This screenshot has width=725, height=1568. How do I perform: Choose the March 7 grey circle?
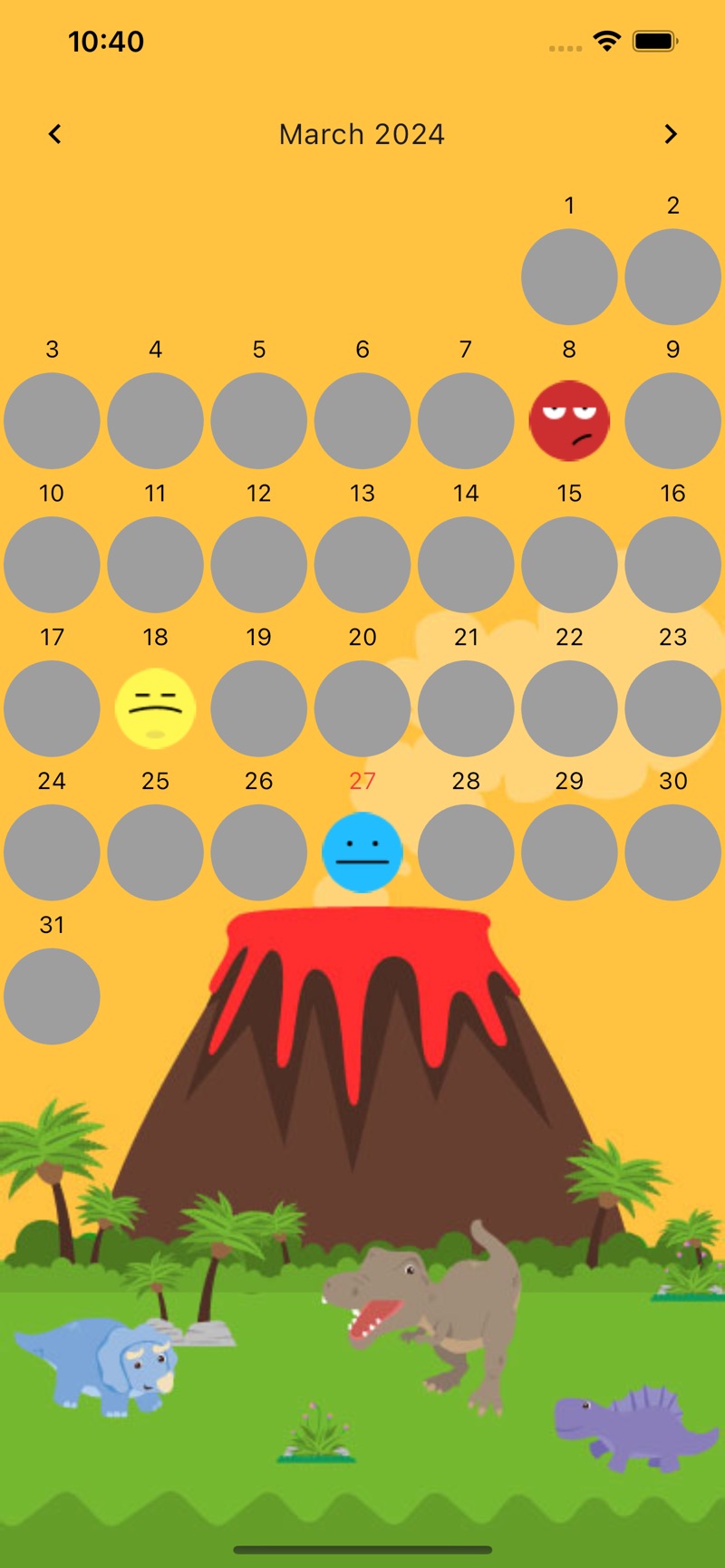(x=466, y=420)
